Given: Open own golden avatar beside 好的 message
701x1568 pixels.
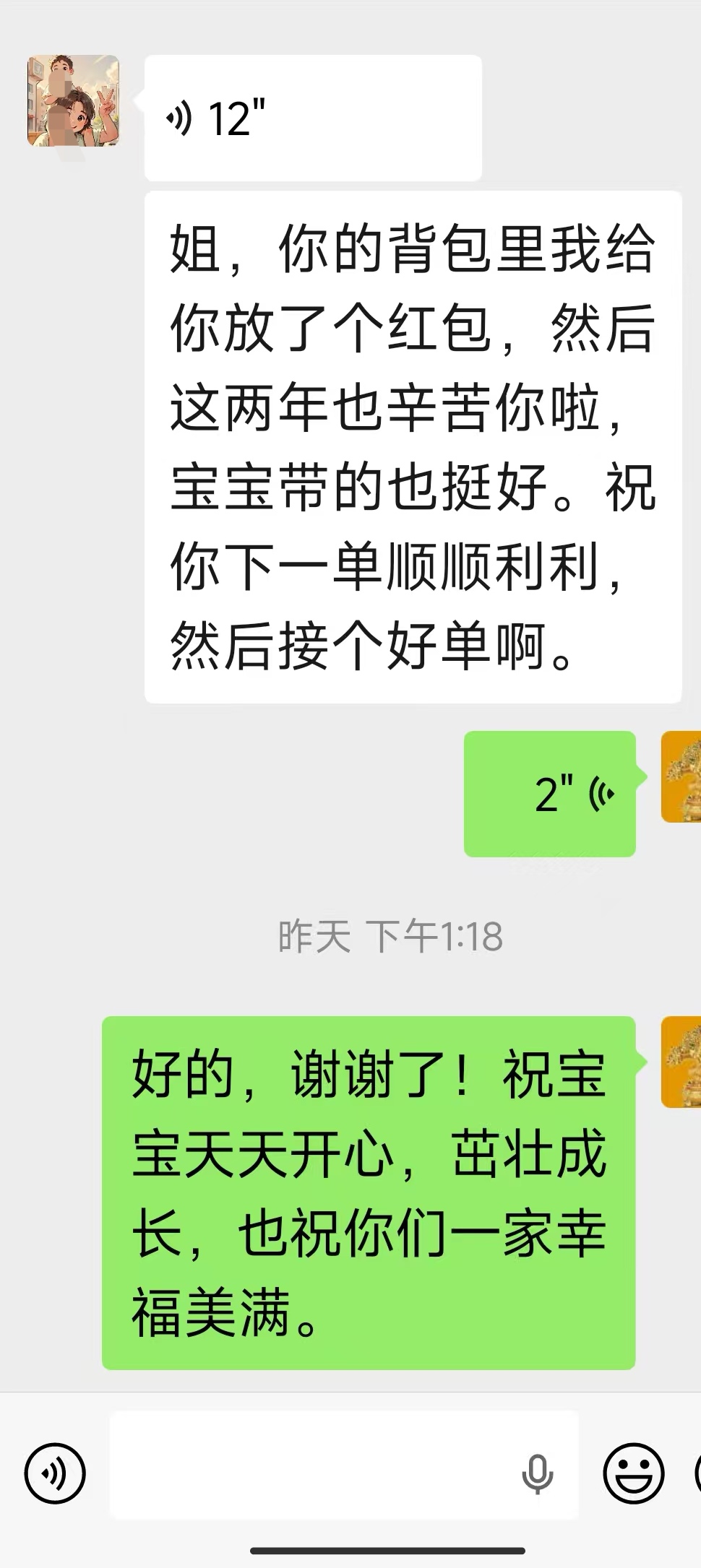Looking at the screenshot, I should tap(681, 1062).
